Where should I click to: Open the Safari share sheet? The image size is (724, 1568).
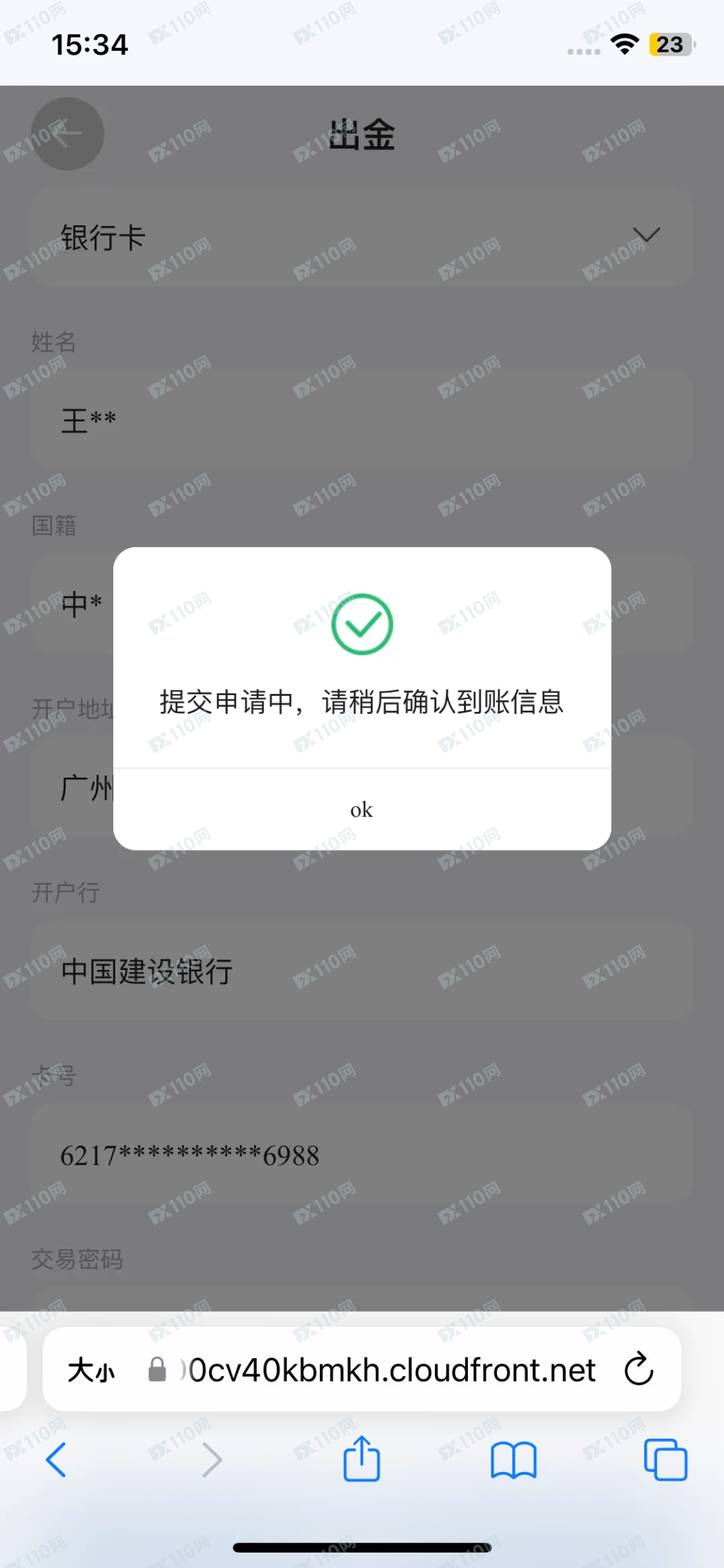coord(361,1459)
